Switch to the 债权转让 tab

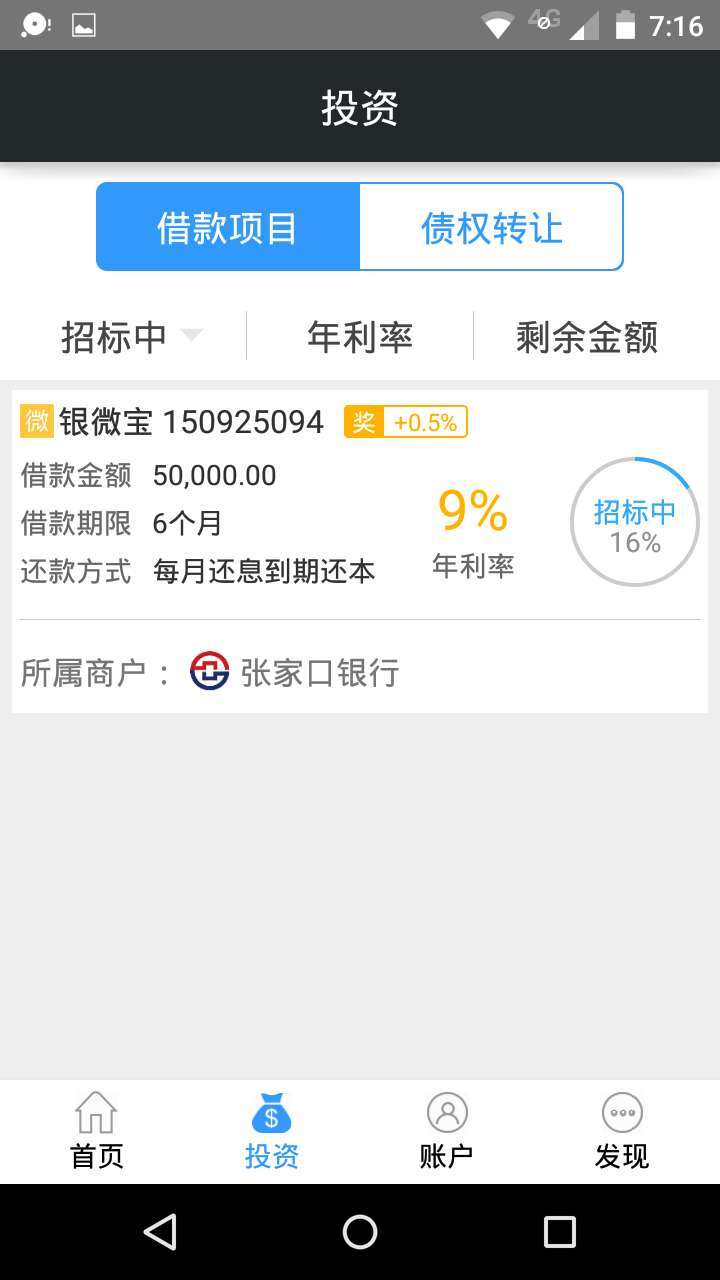(491, 227)
